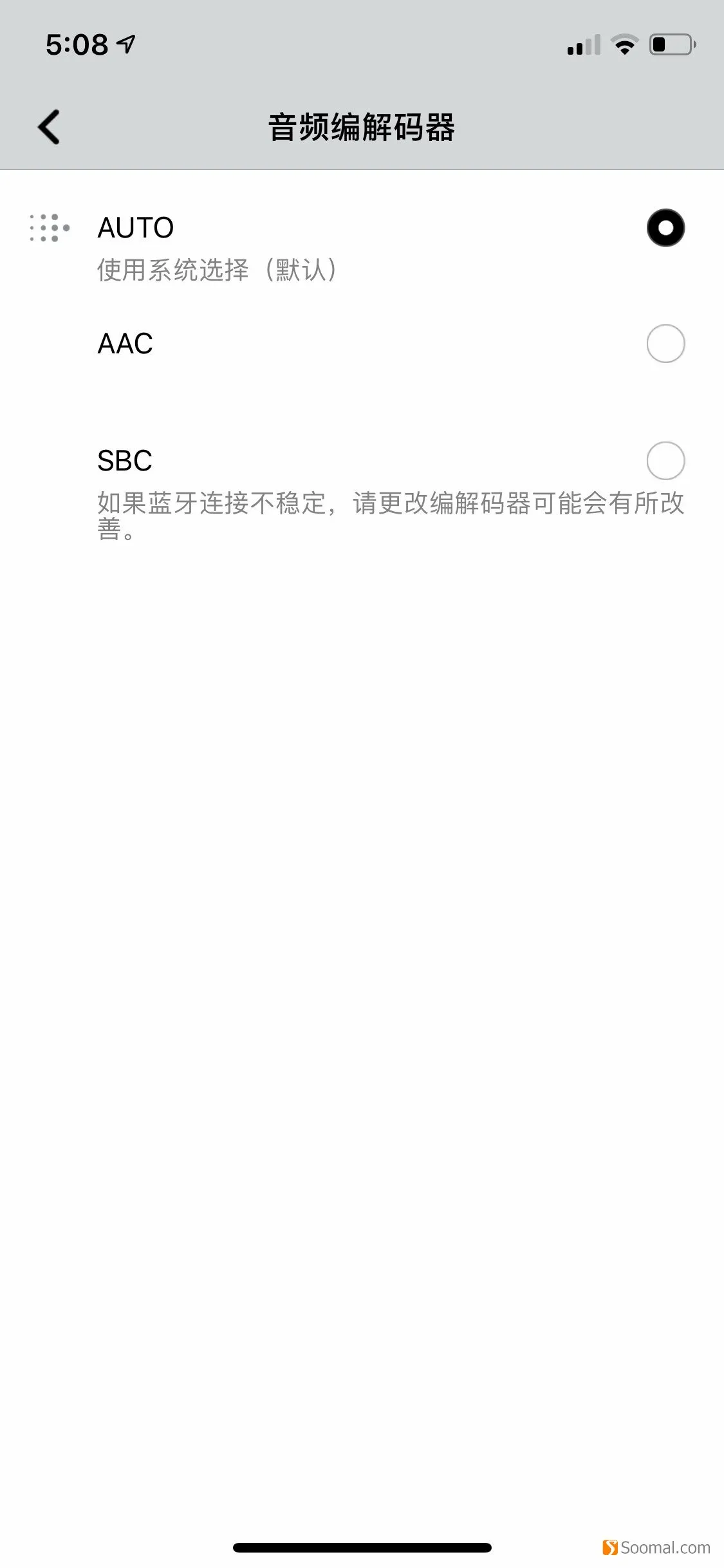The image size is (724, 1568).
Task: Select the AUTO codec option
Action: tap(665, 228)
